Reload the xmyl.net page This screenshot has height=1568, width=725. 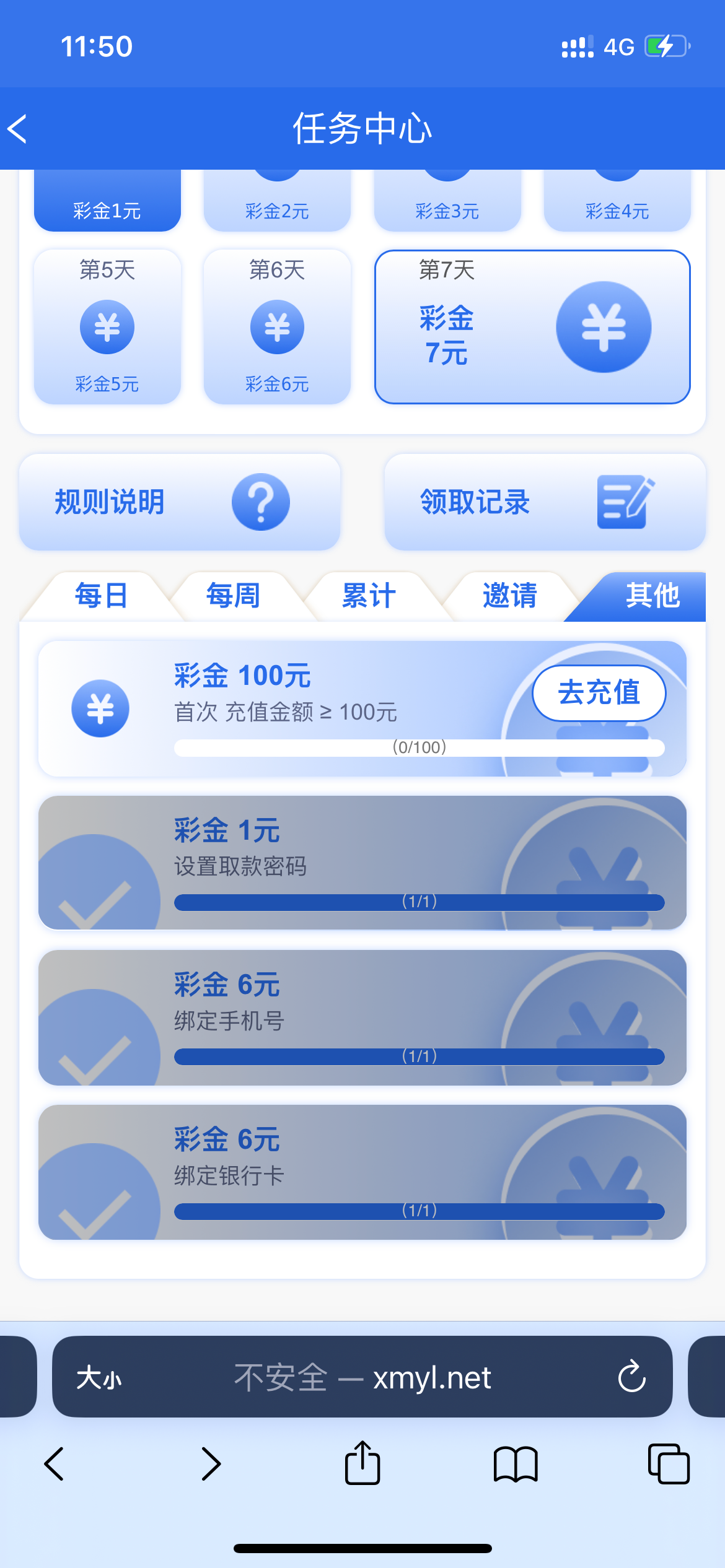(x=631, y=1376)
